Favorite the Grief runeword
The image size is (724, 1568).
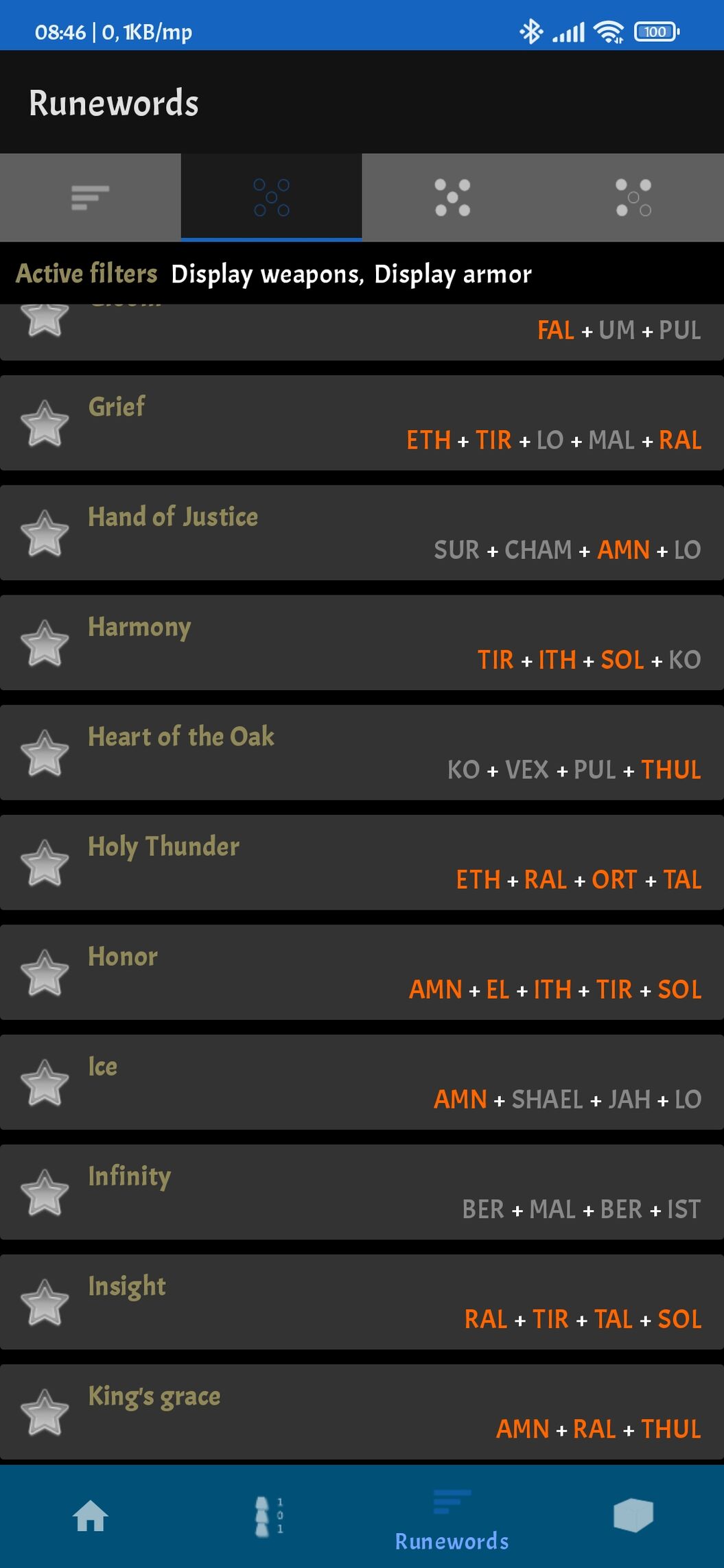point(45,423)
